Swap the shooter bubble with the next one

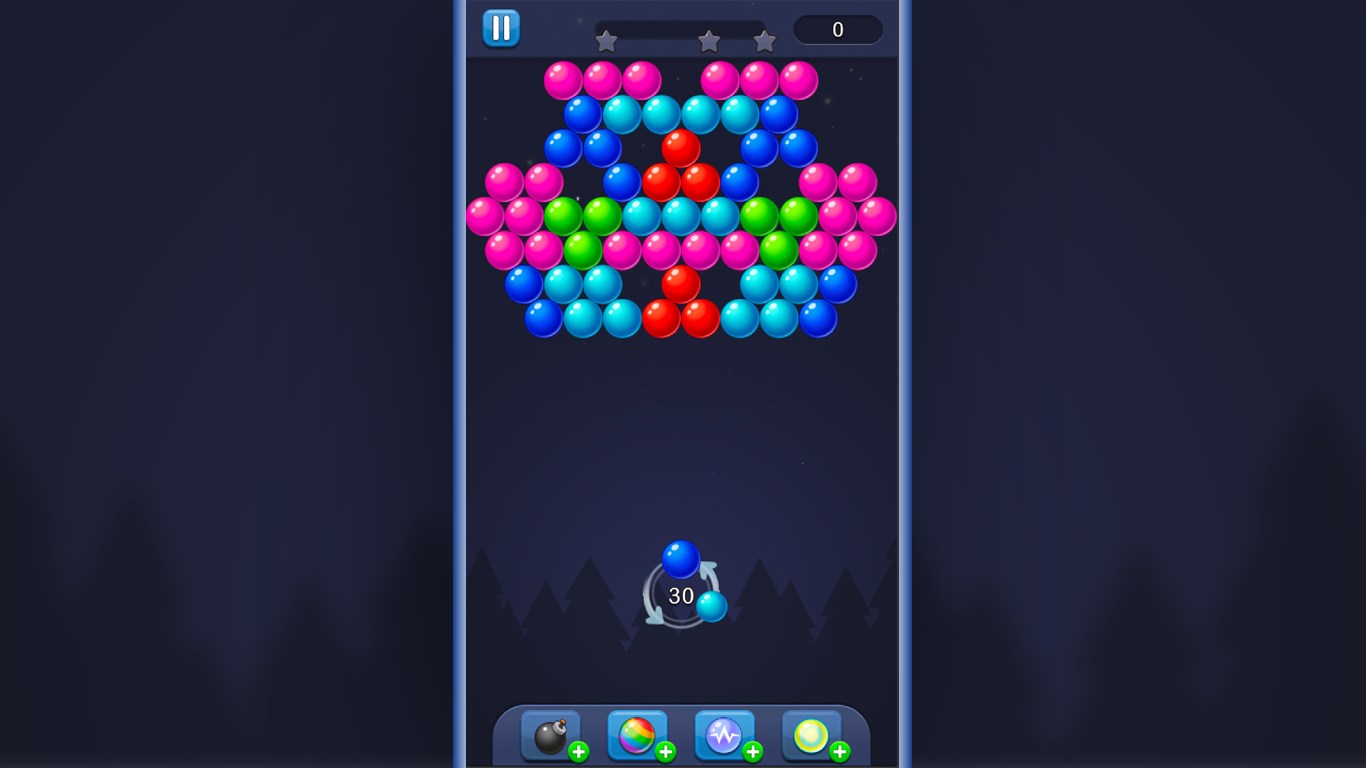point(711,606)
